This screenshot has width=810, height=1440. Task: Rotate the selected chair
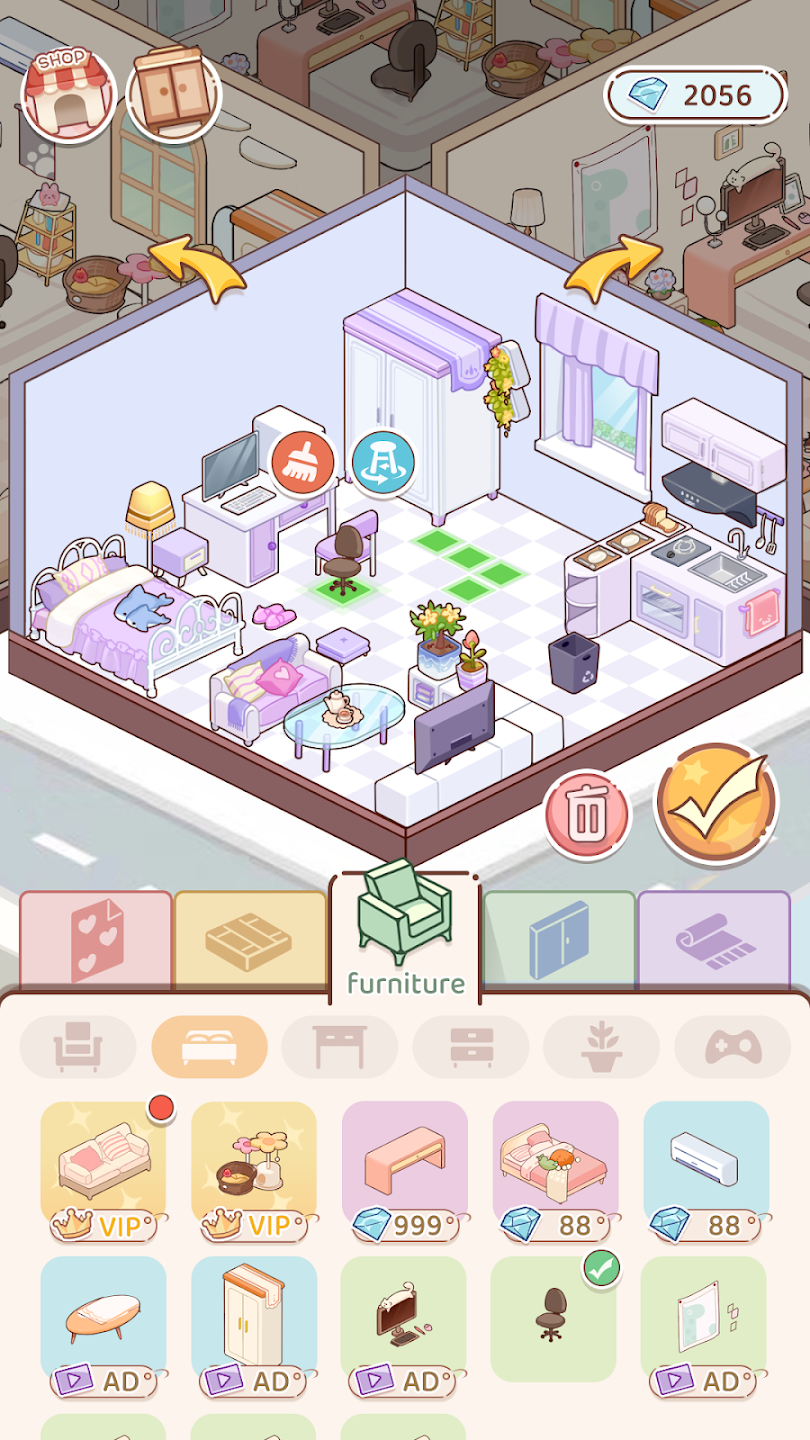pos(384,463)
